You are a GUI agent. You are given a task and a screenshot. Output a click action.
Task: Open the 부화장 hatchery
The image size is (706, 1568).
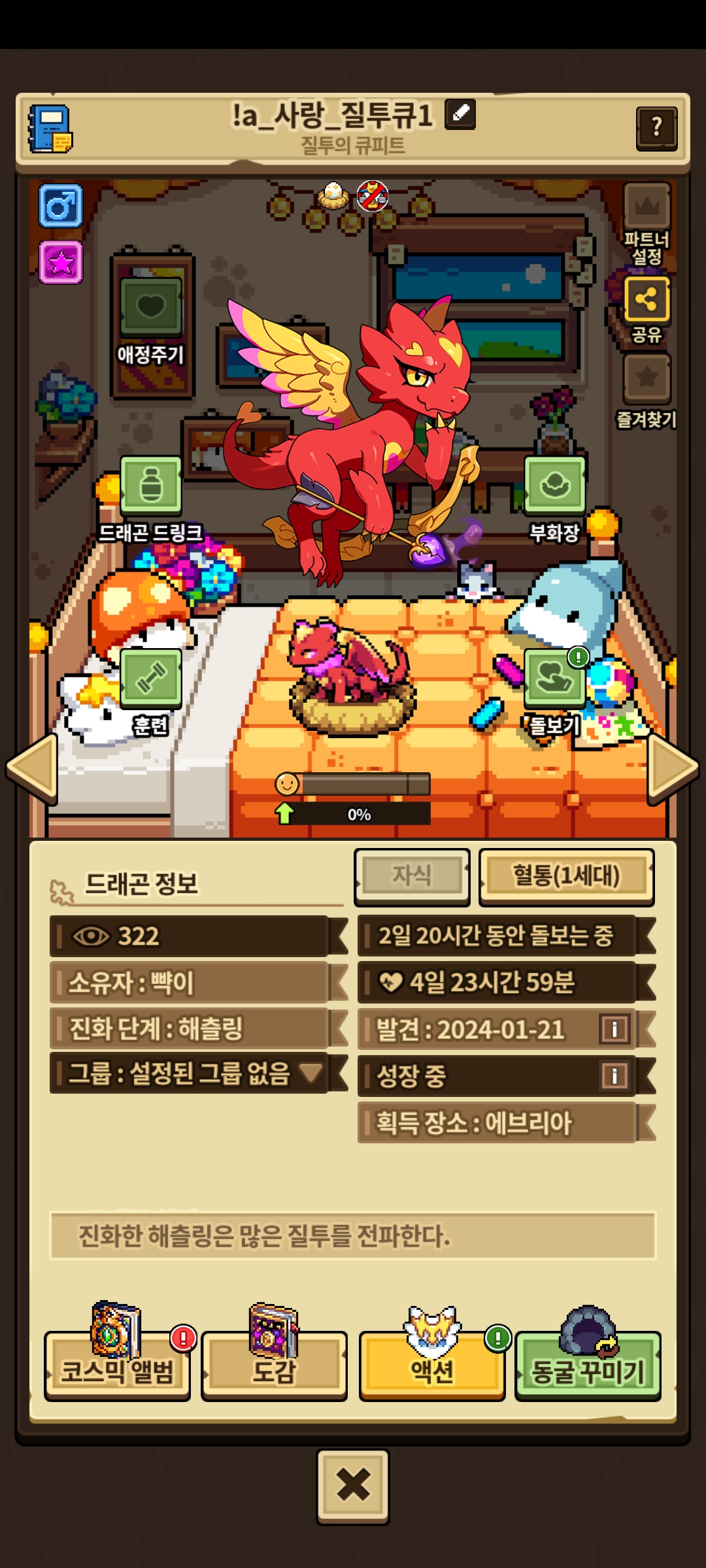(x=554, y=485)
